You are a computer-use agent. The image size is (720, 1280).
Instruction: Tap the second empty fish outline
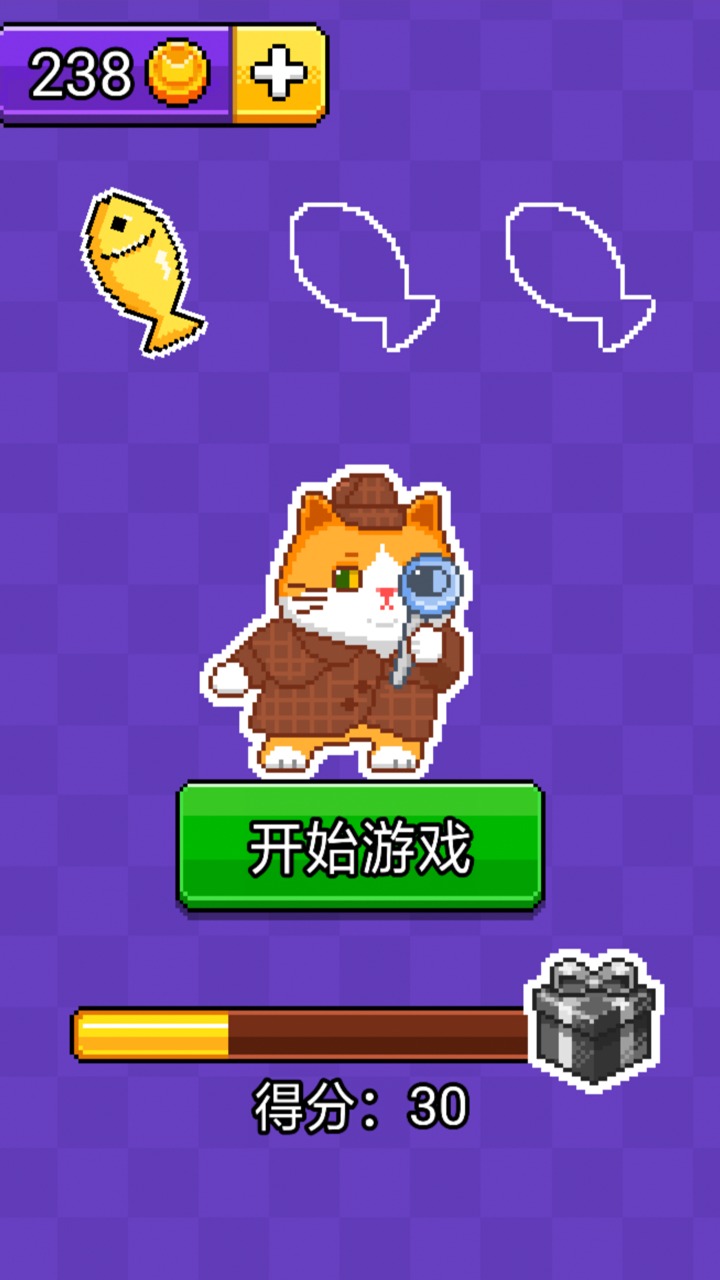click(360, 270)
